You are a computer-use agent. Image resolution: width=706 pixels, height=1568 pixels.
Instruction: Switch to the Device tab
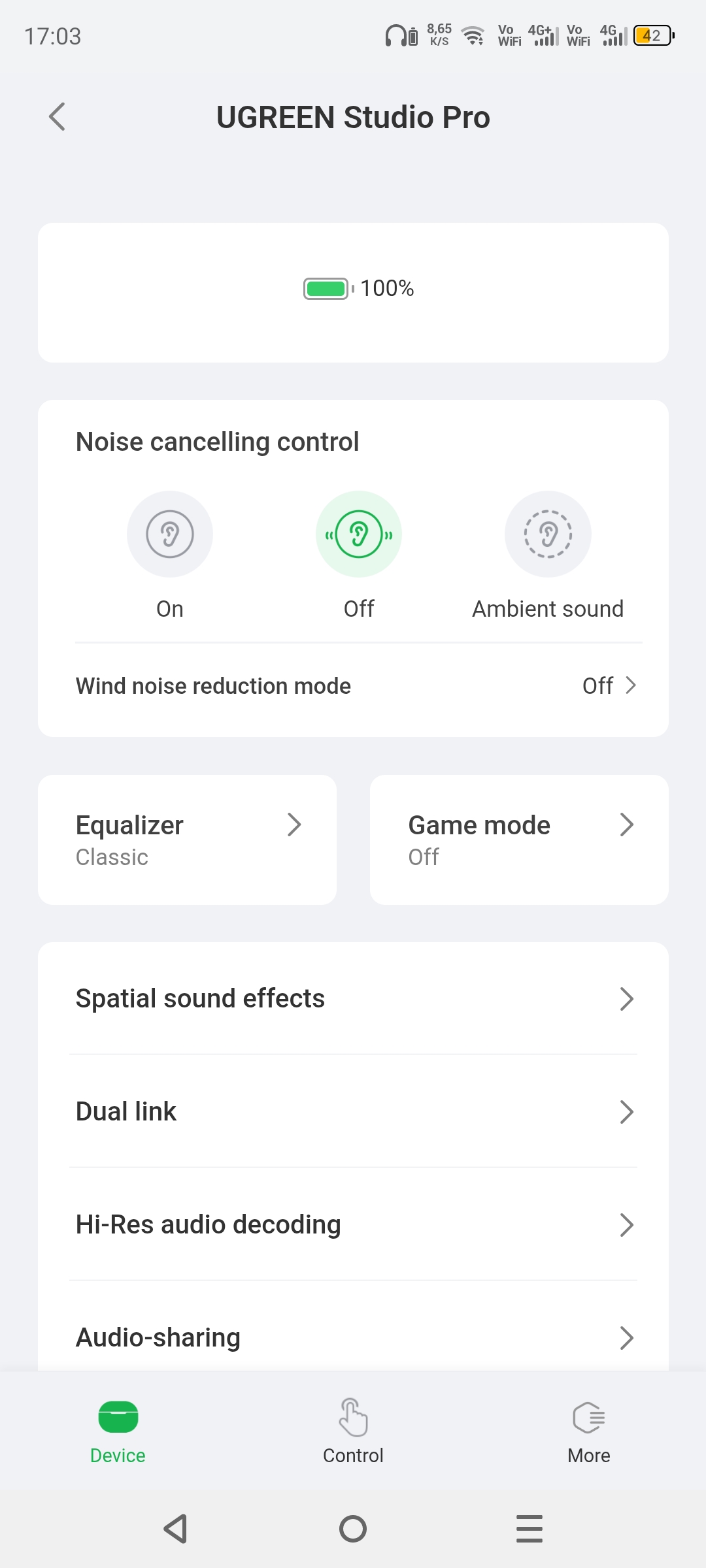click(118, 1429)
